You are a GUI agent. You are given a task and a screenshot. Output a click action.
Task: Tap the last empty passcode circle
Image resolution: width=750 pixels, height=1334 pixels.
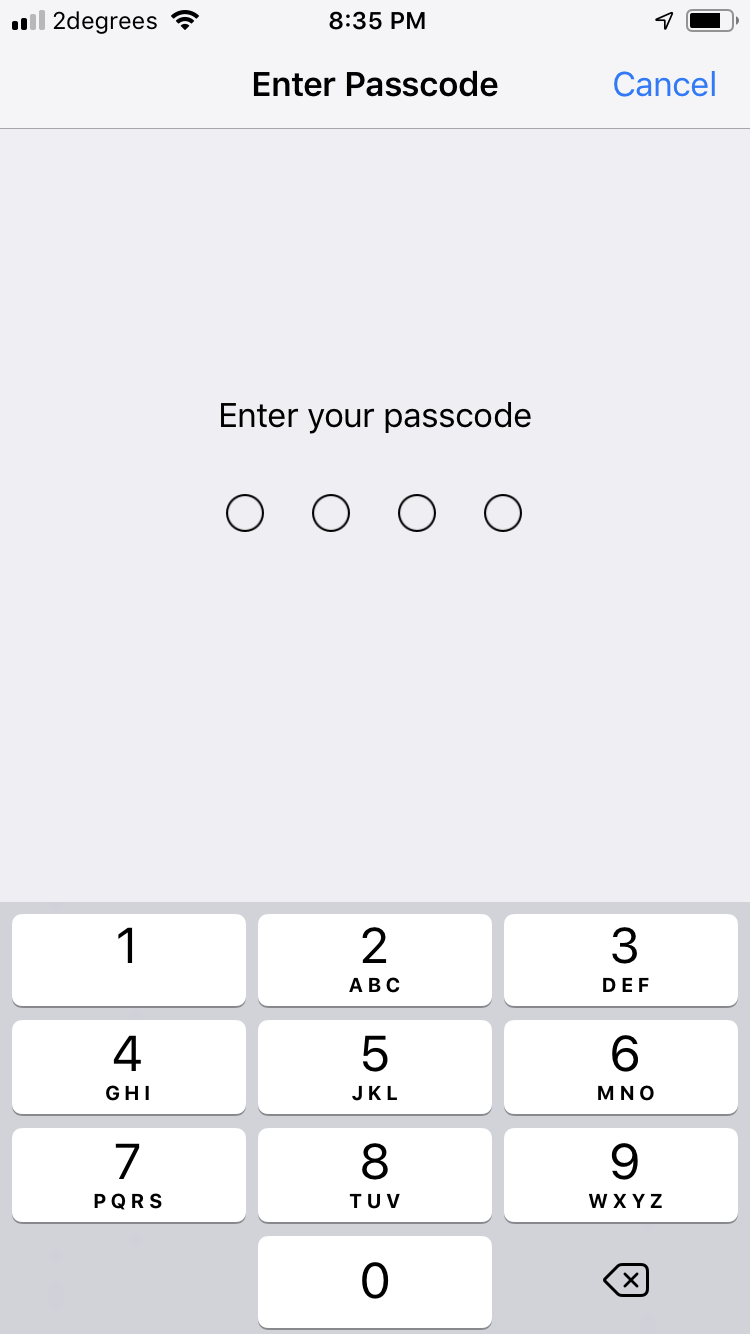pos(503,512)
